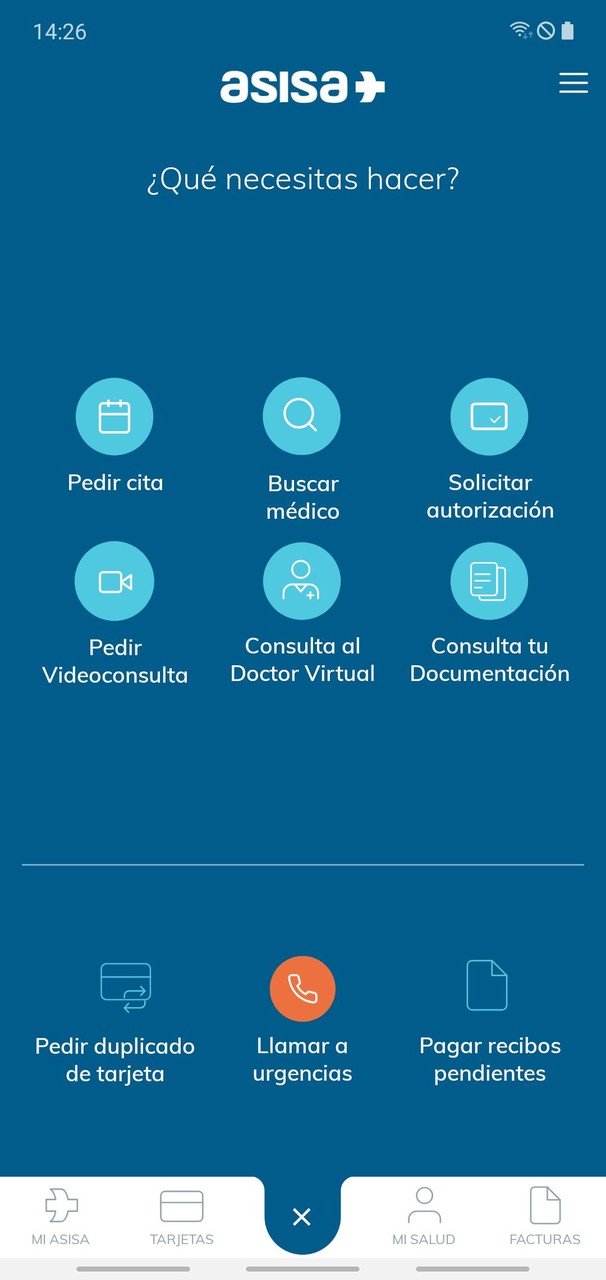Request Pedir duplicado de tarjeta
The width and height of the screenshot is (606, 1280).
click(x=125, y=987)
